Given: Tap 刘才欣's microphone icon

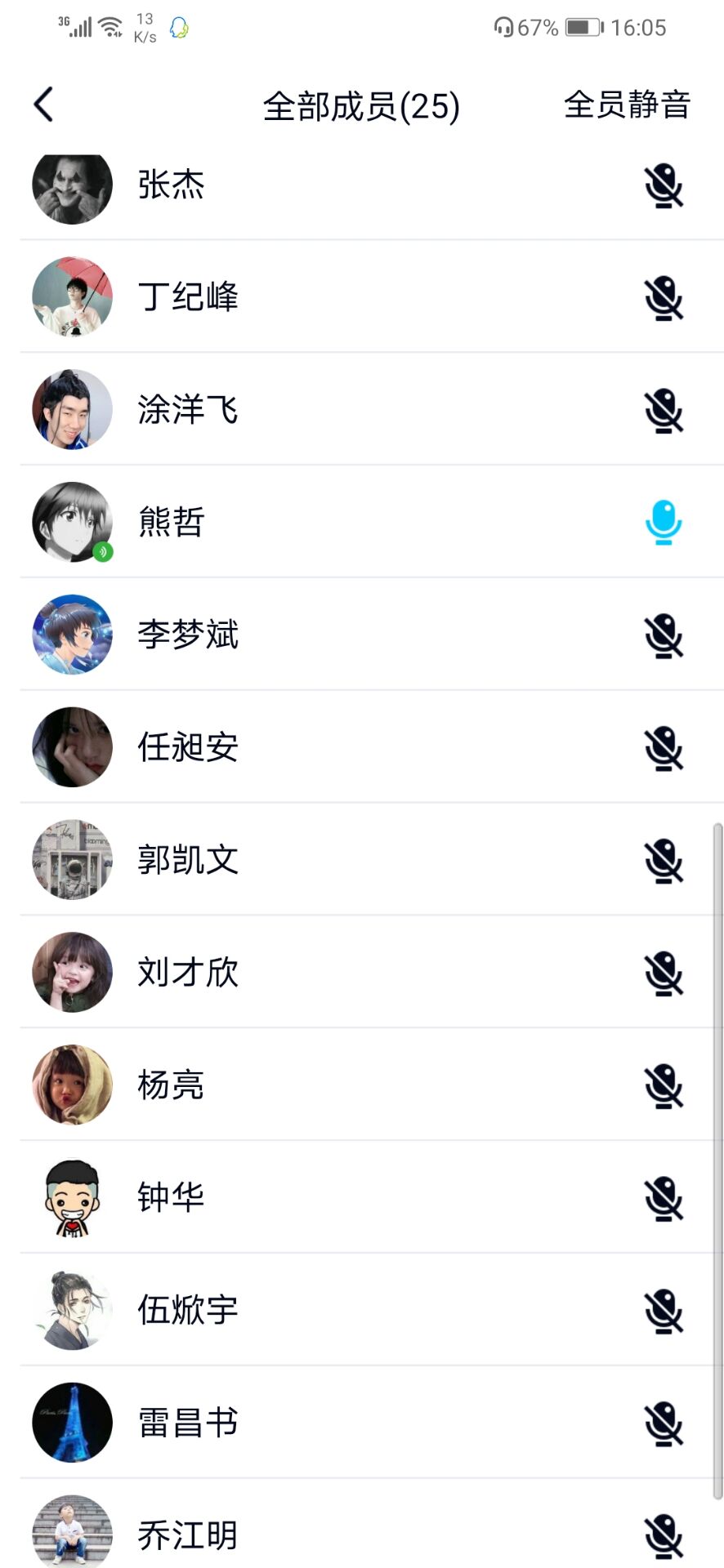Looking at the screenshot, I should (664, 973).
